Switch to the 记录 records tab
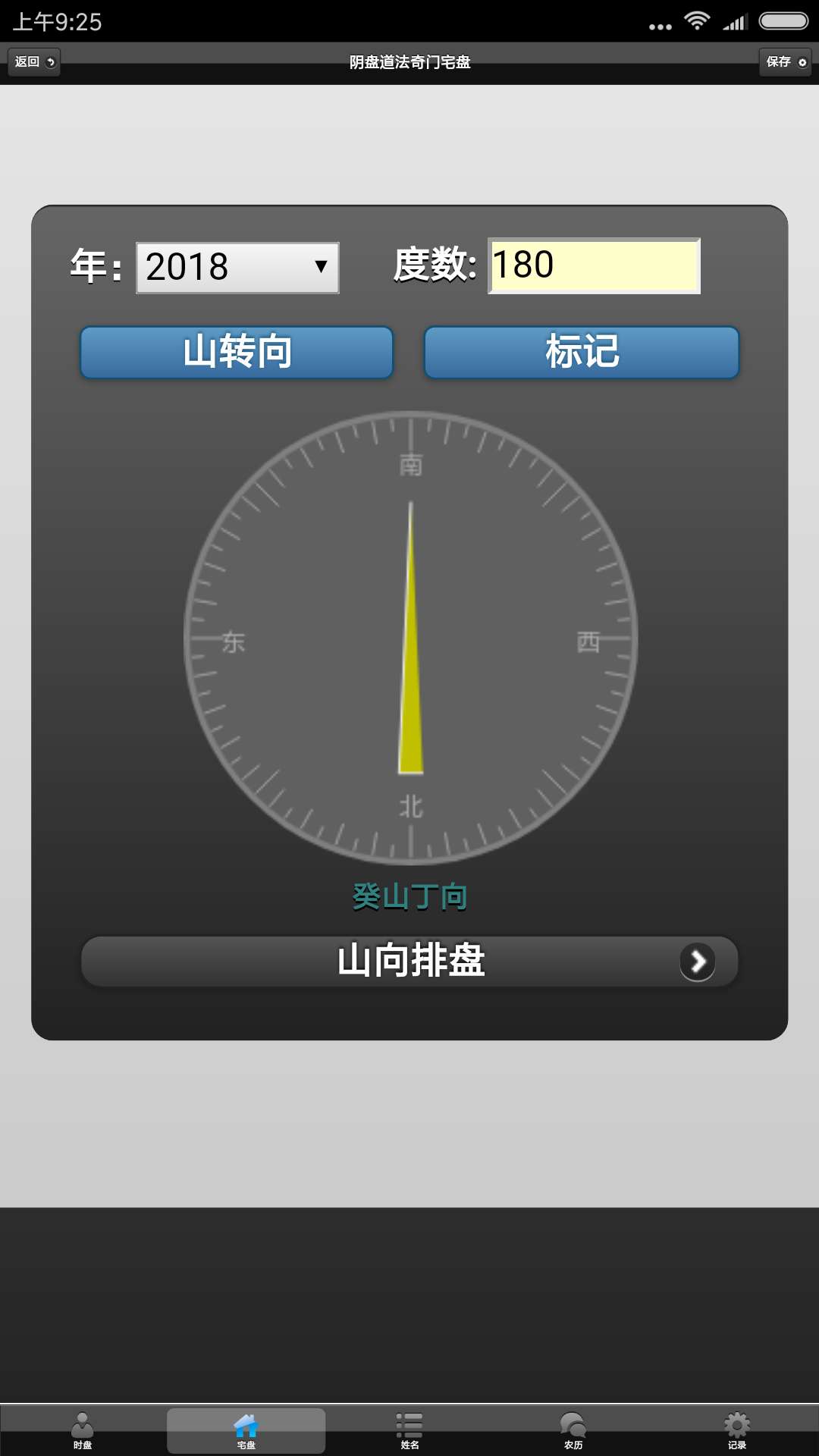Image resolution: width=819 pixels, height=1456 pixels. point(737,1430)
